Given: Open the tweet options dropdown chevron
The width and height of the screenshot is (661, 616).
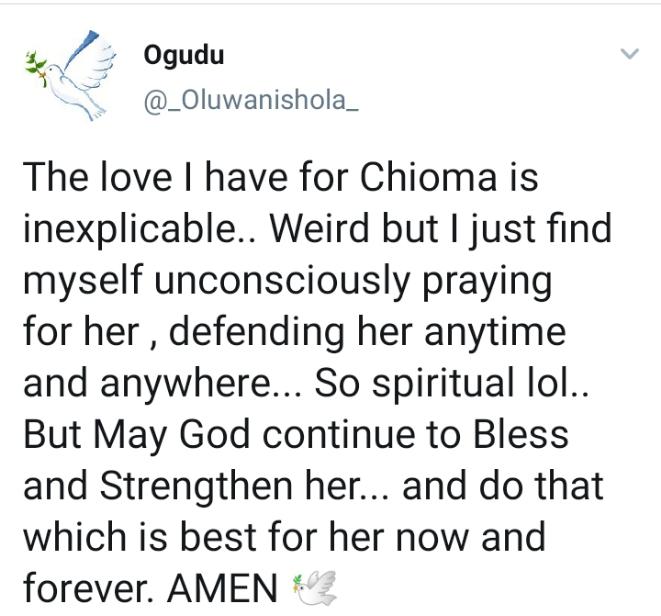Looking at the screenshot, I should pyautogui.click(x=629, y=54).
